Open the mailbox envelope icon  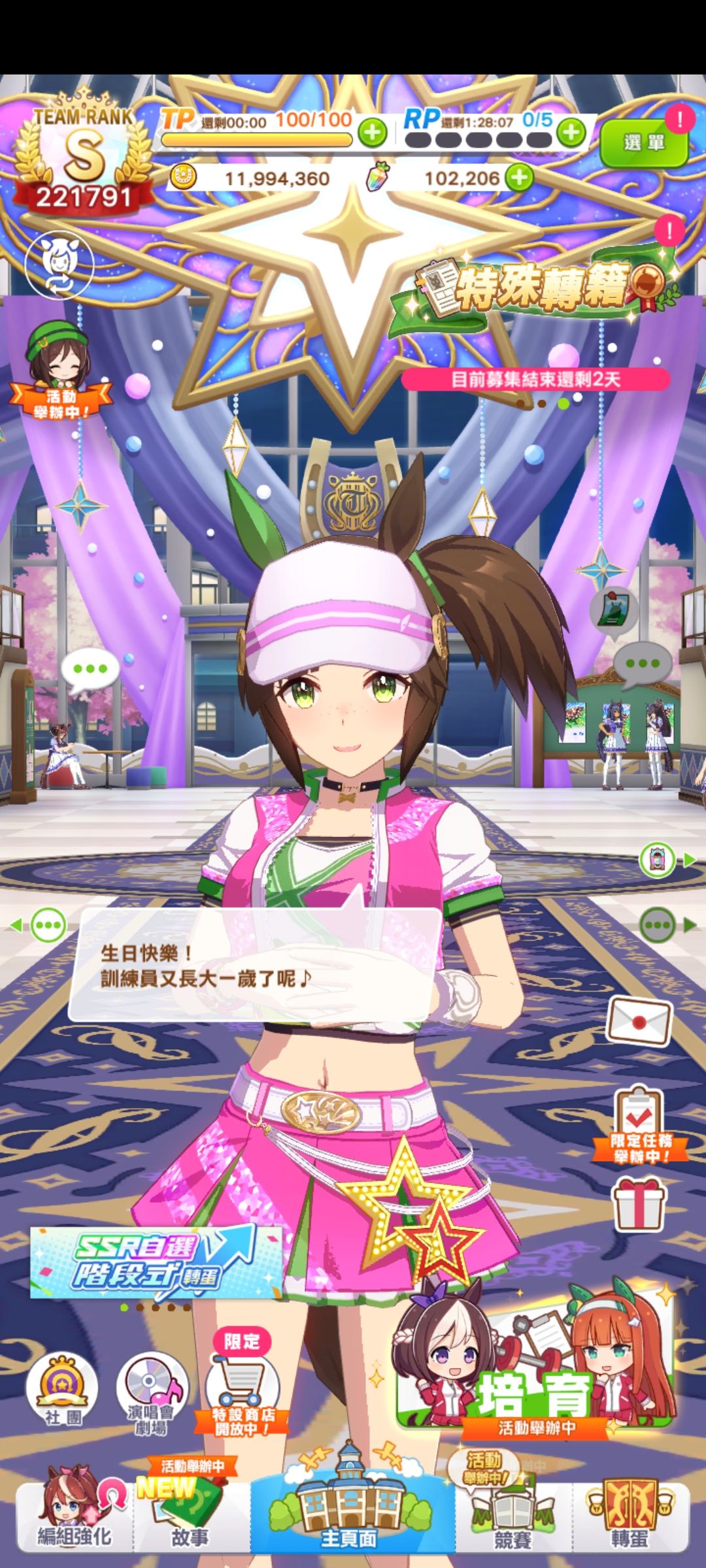tap(639, 1021)
